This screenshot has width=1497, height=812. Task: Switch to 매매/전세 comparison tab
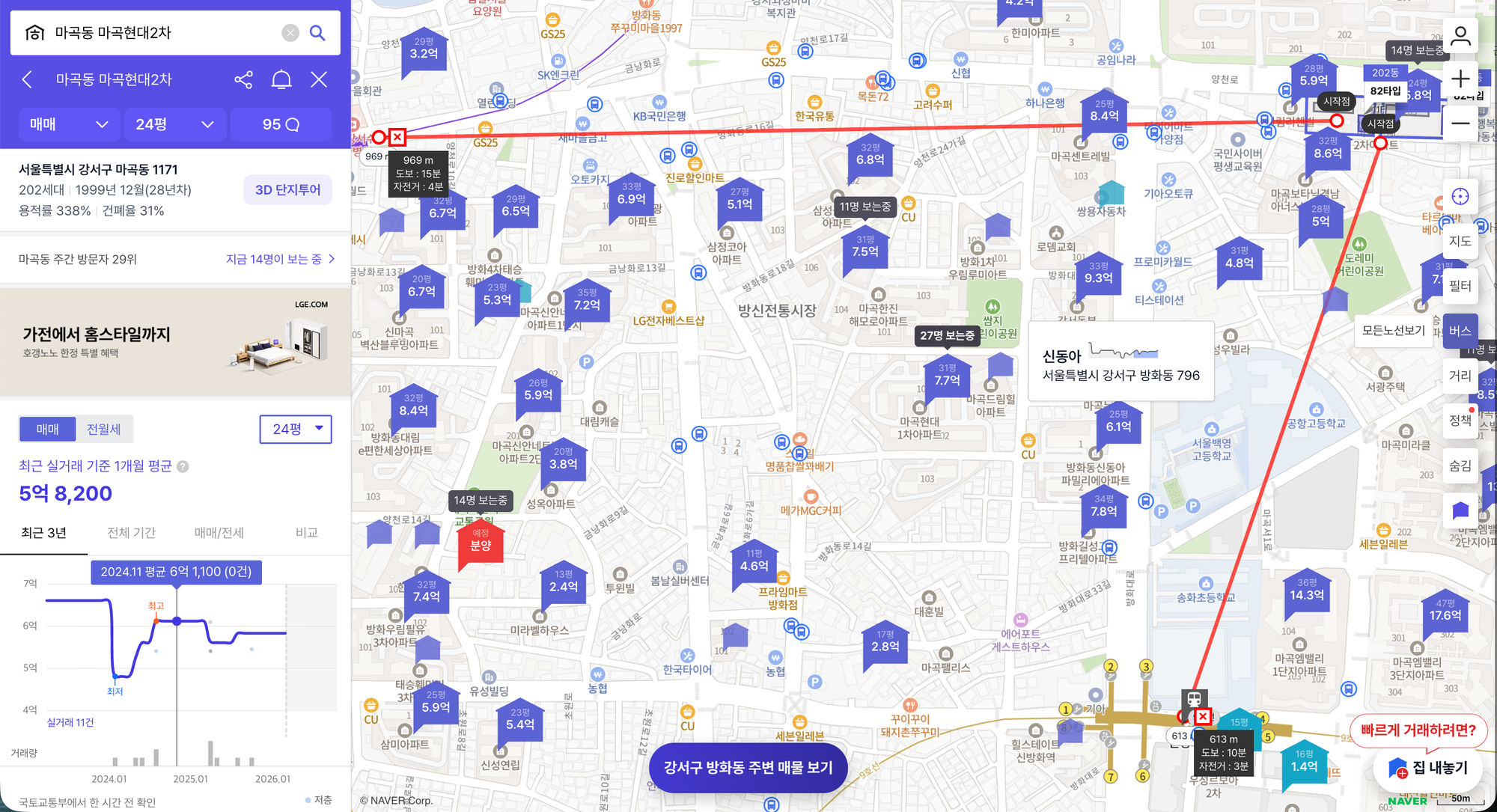(x=219, y=532)
